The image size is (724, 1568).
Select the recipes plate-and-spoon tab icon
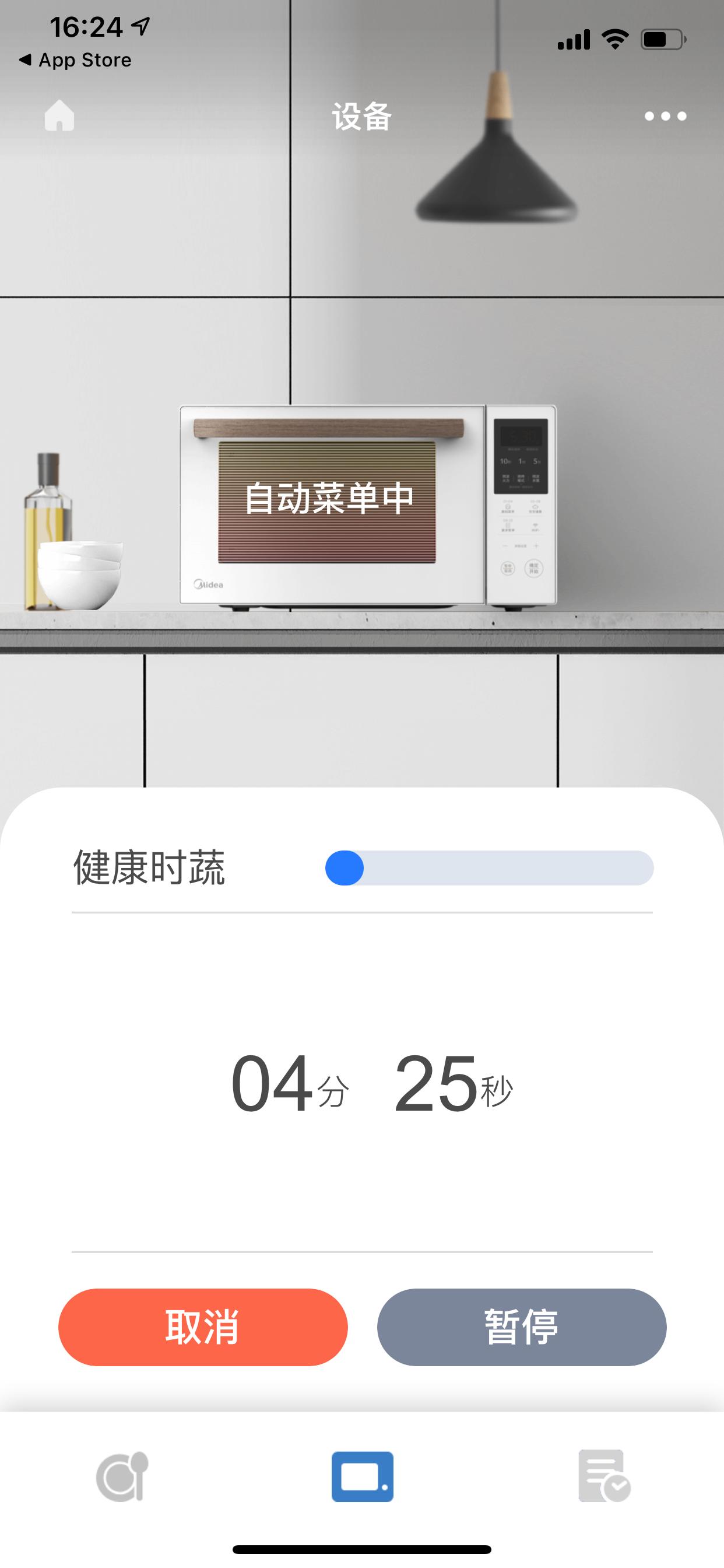[121, 1475]
